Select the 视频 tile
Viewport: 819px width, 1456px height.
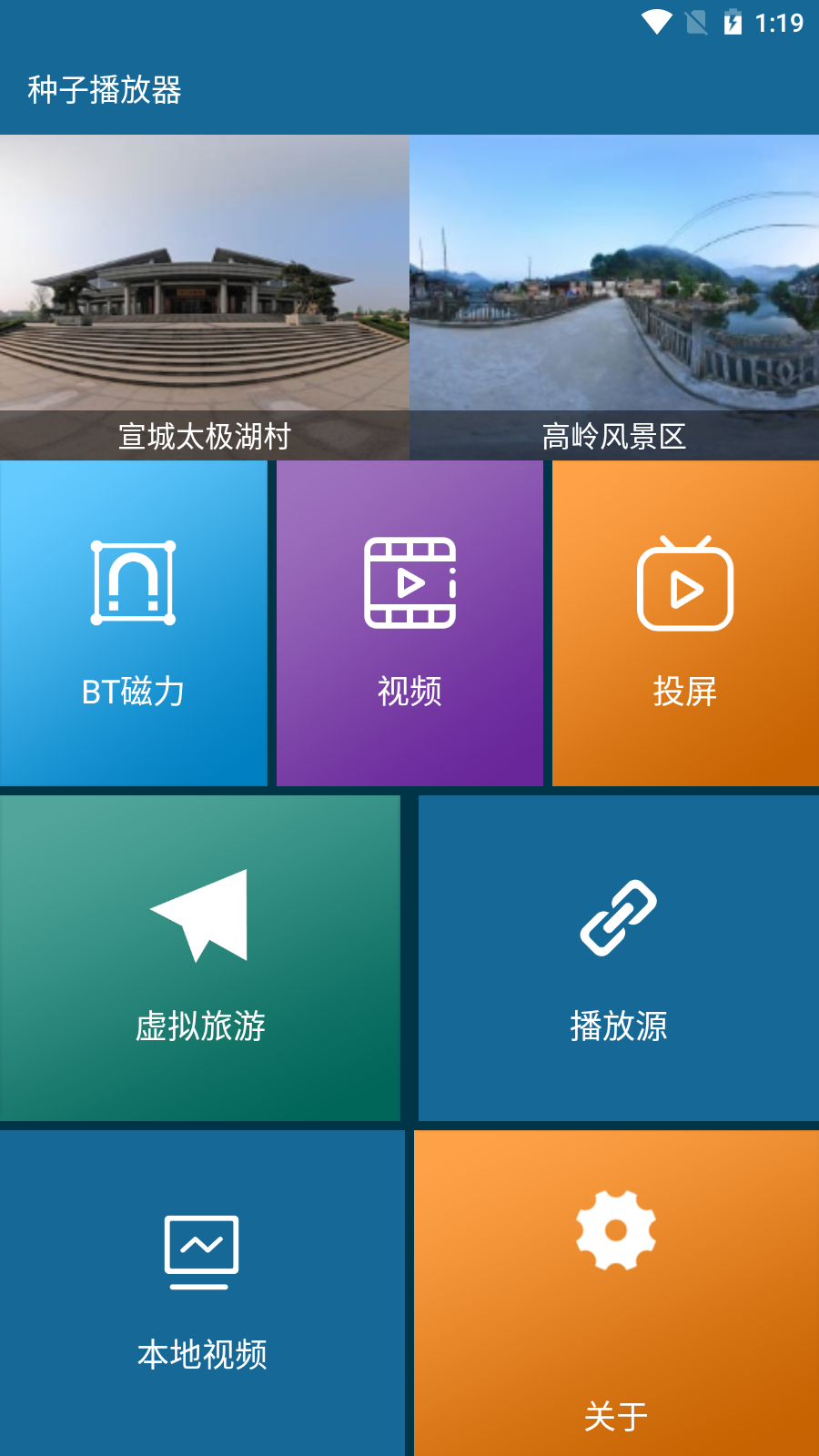pos(409,623)
